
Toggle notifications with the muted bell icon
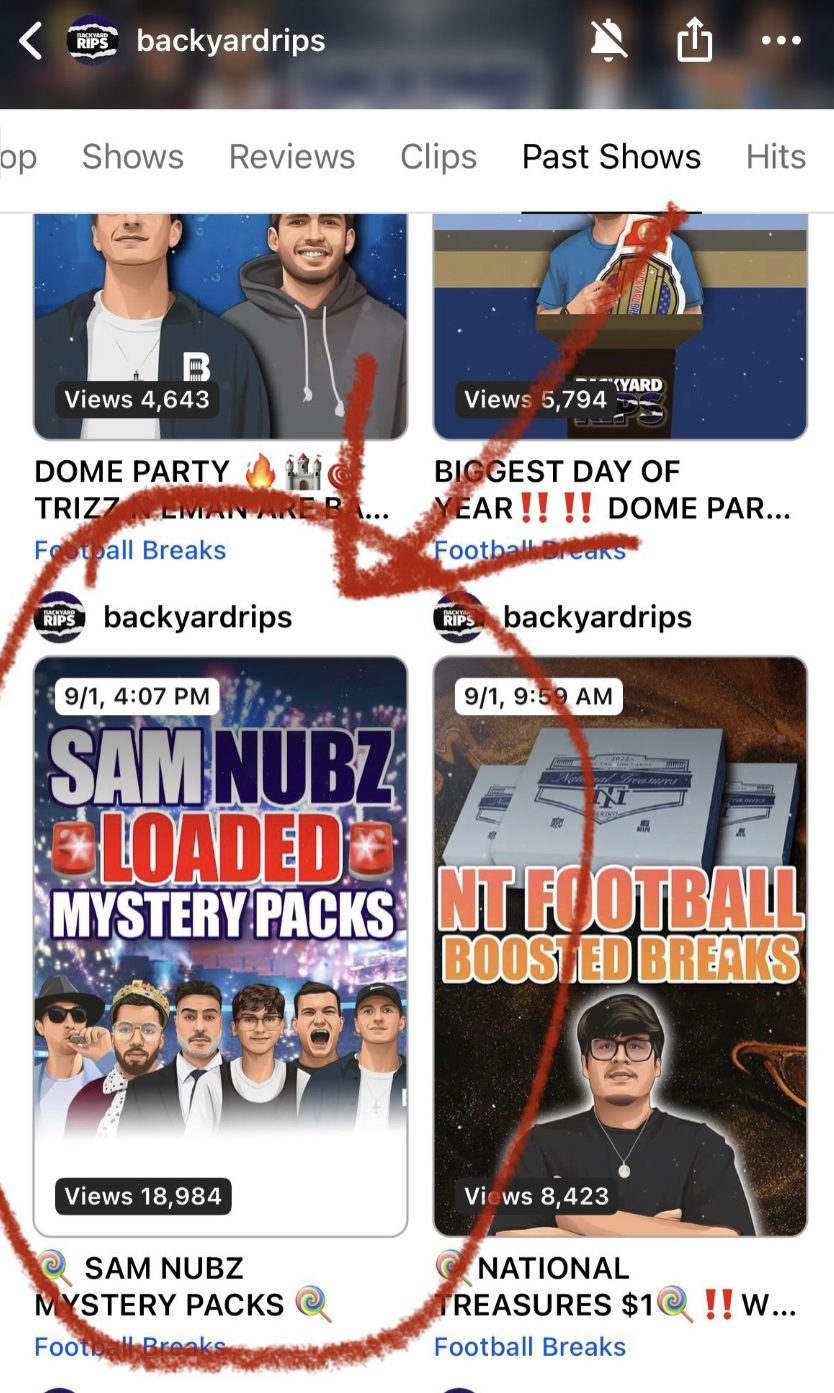[607, 41]
